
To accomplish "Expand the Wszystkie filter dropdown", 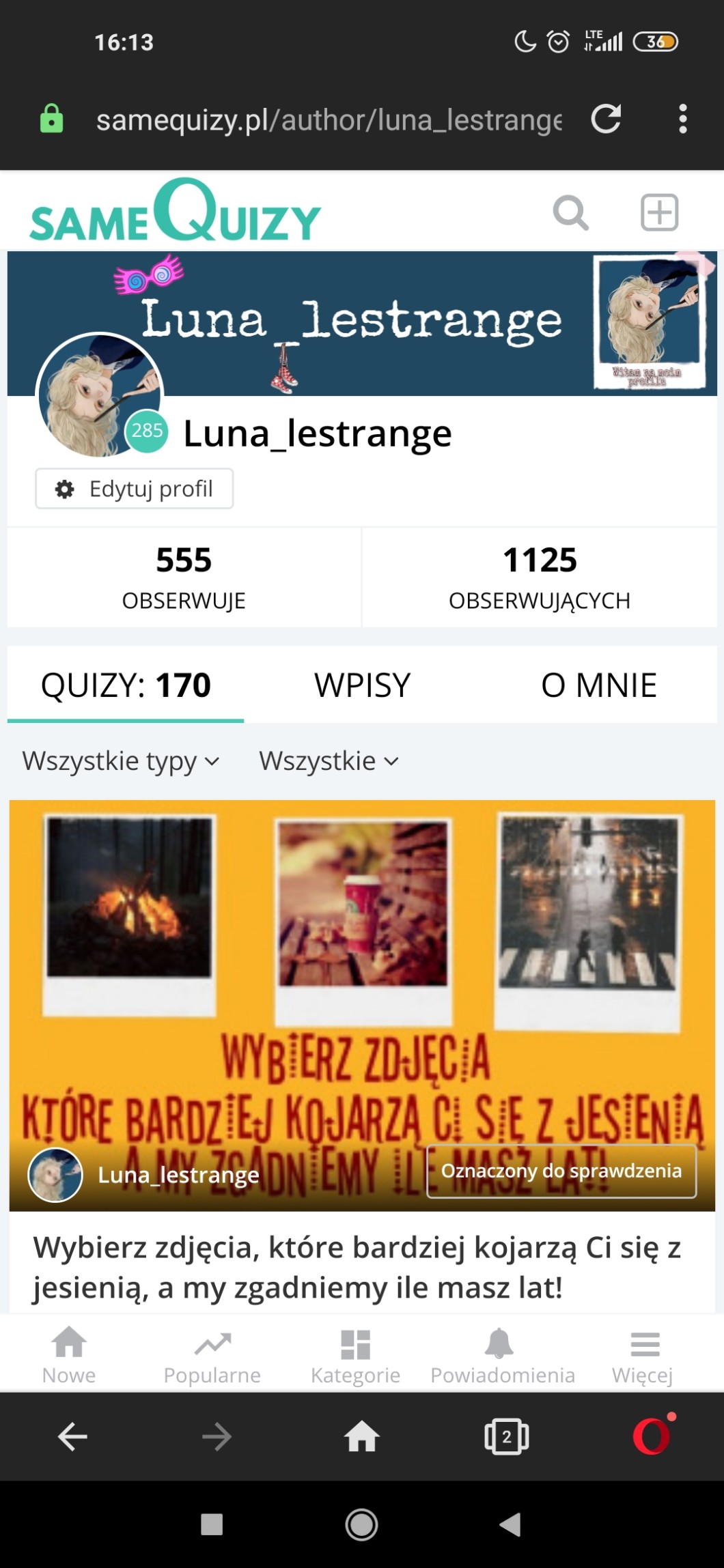I will pyautogui.click(x=329, y=761).
